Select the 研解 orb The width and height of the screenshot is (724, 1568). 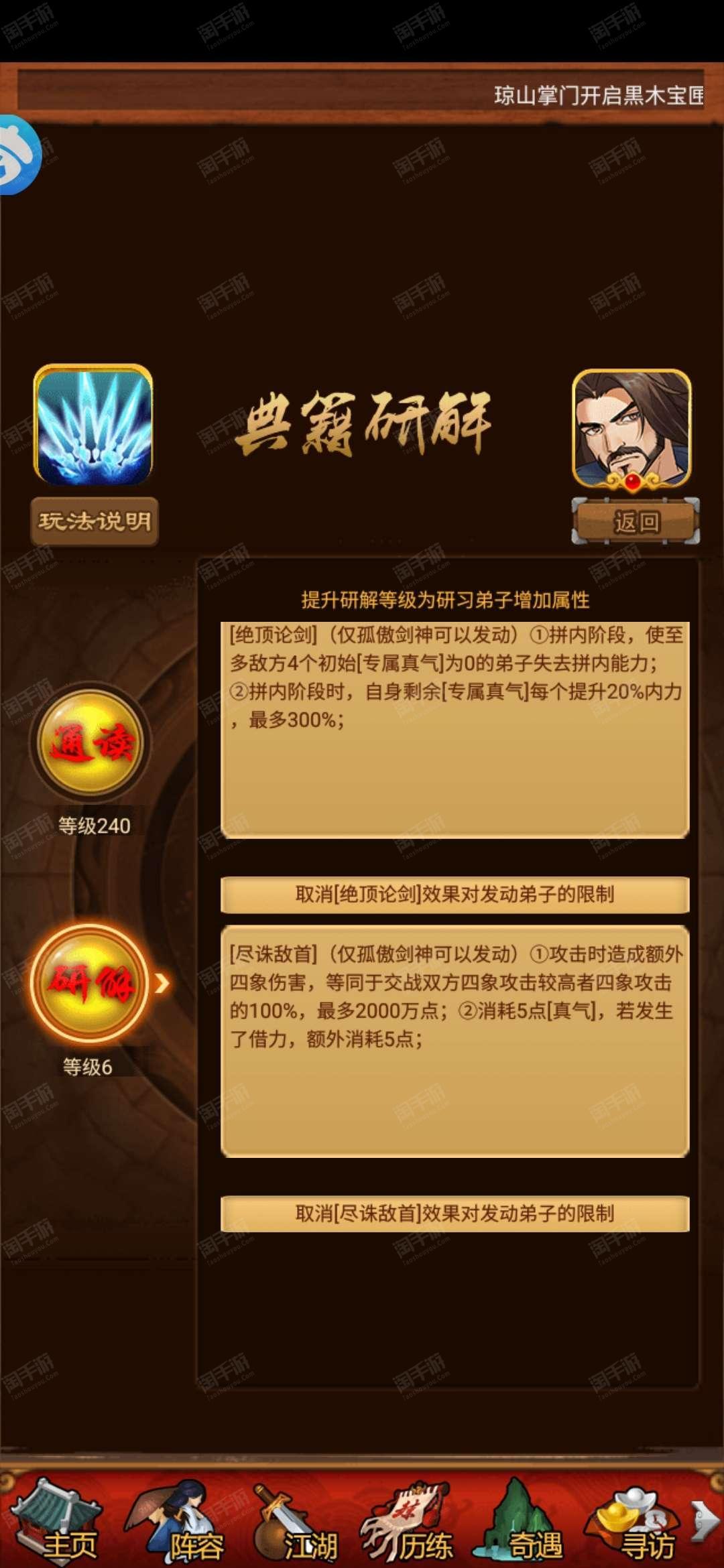tap(90, 982)
